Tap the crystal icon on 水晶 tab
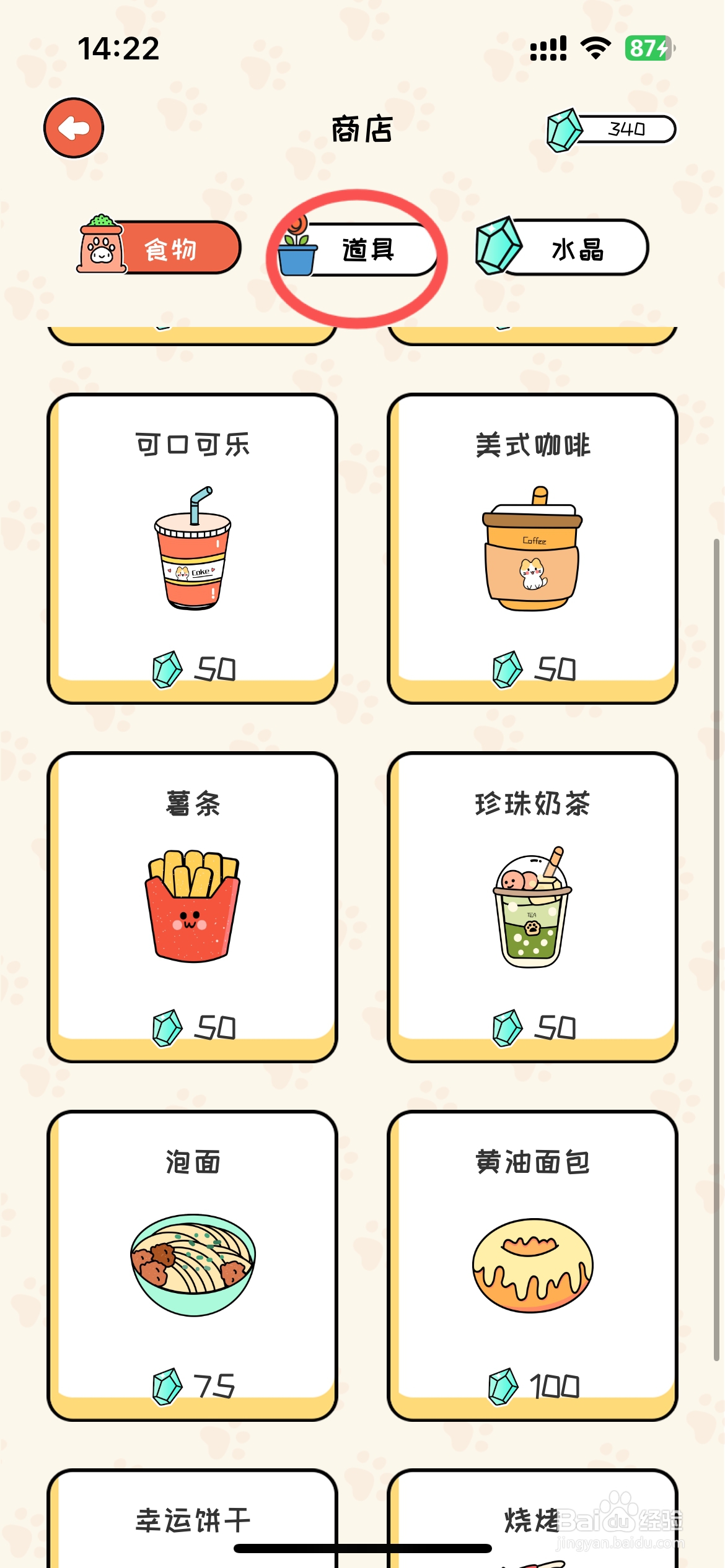The image size is (725, 1568). click(499, 246)
